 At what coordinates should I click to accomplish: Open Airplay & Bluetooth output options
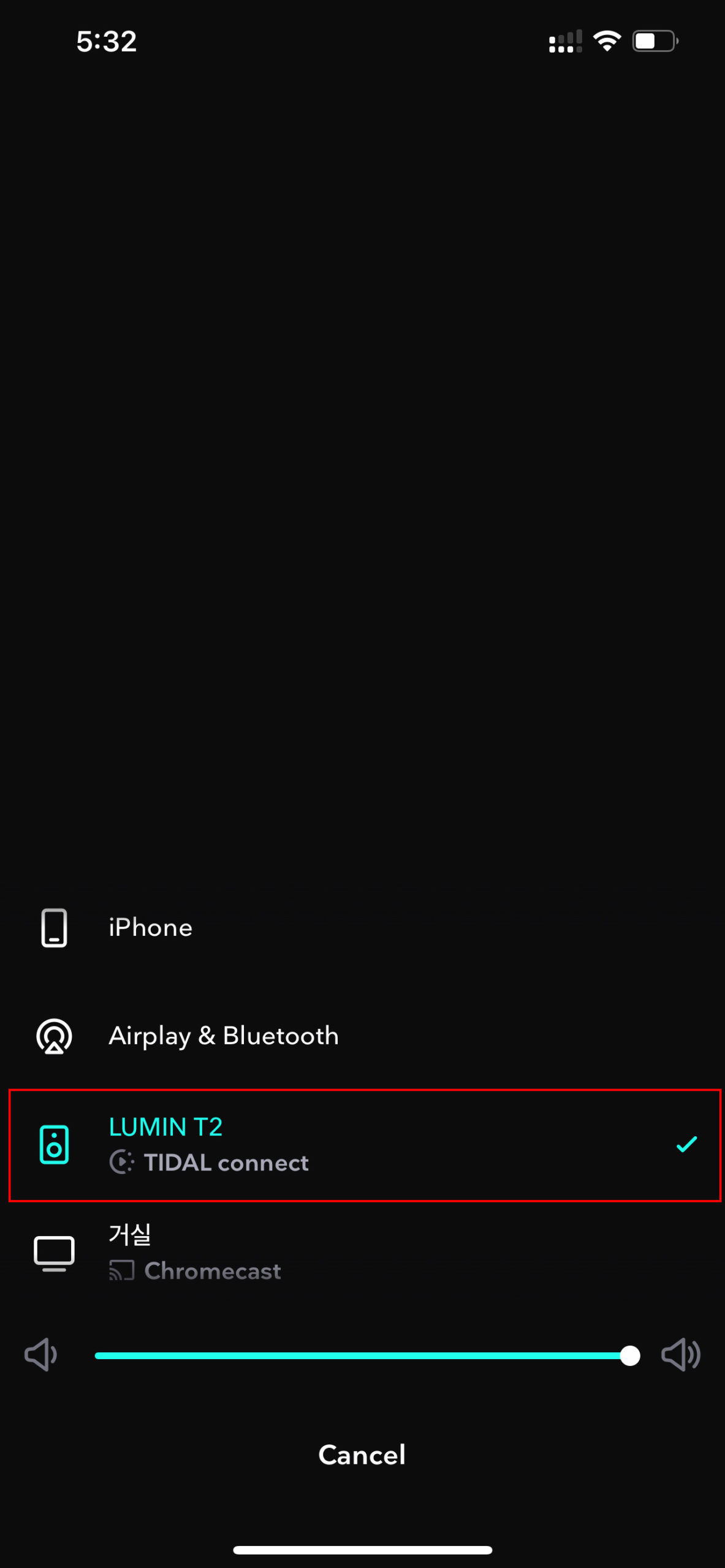pos(362,1036)
